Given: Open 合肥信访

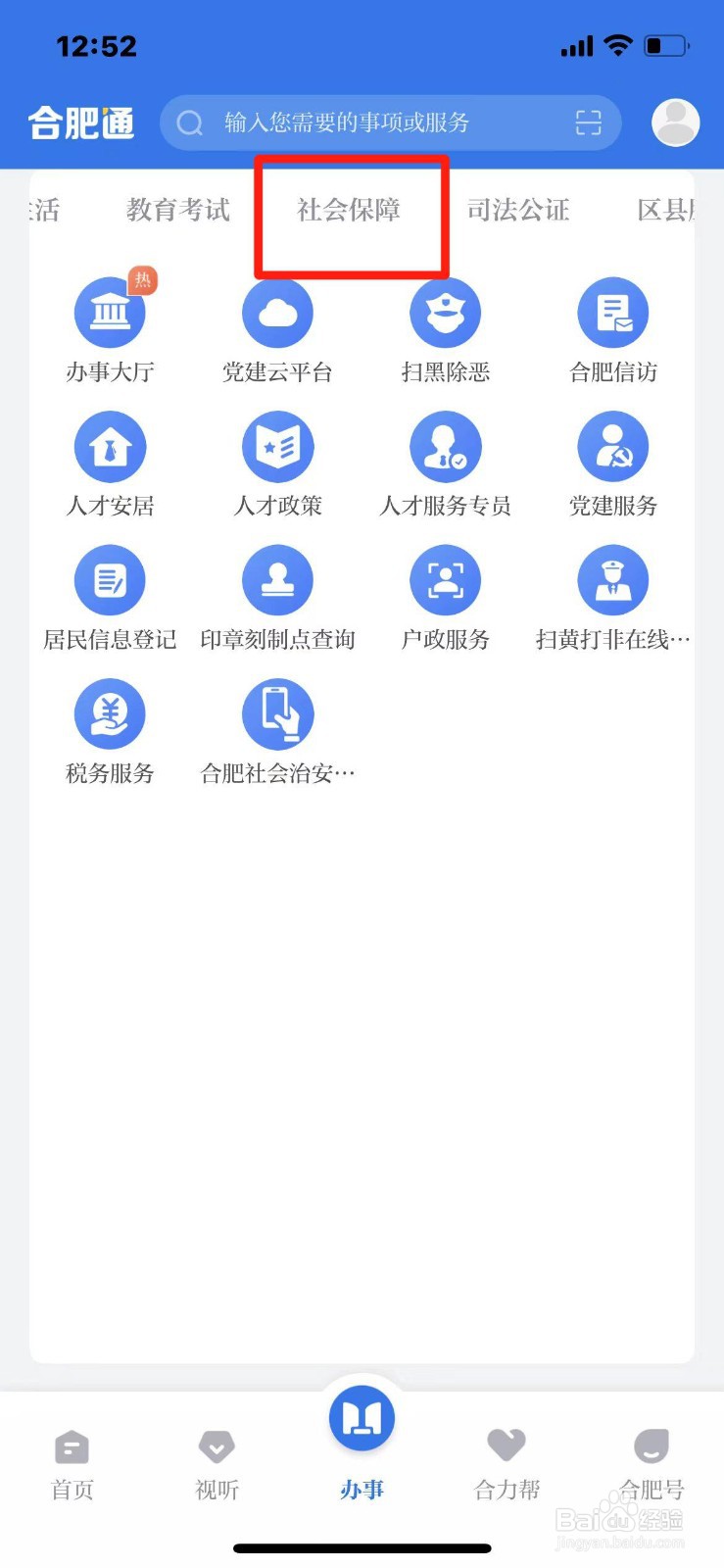Looking at the screenshot, I should [x=613, y=331].
